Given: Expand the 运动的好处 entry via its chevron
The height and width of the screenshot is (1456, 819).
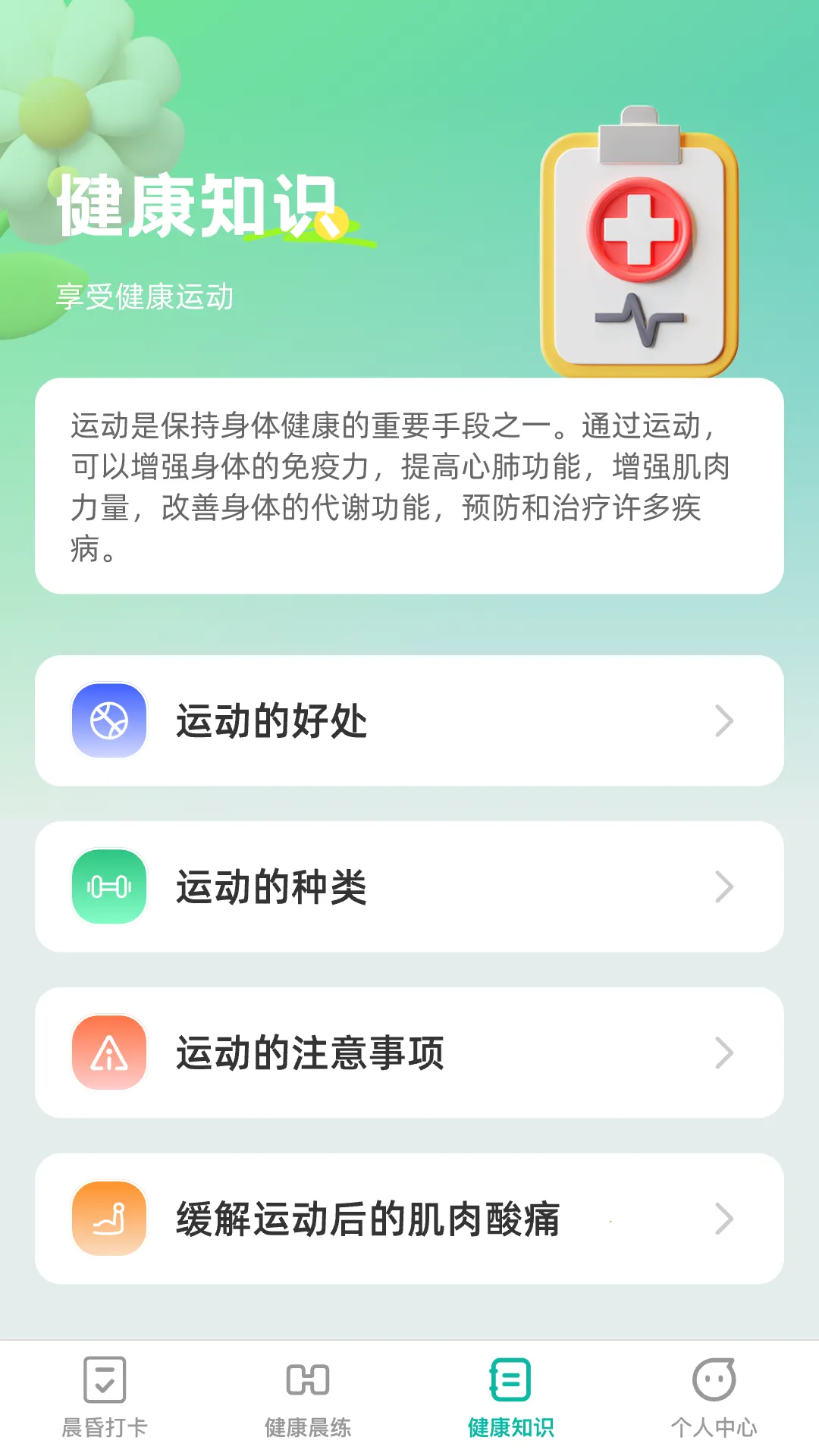Looking at the screenshot, I should tap(726, 720).
